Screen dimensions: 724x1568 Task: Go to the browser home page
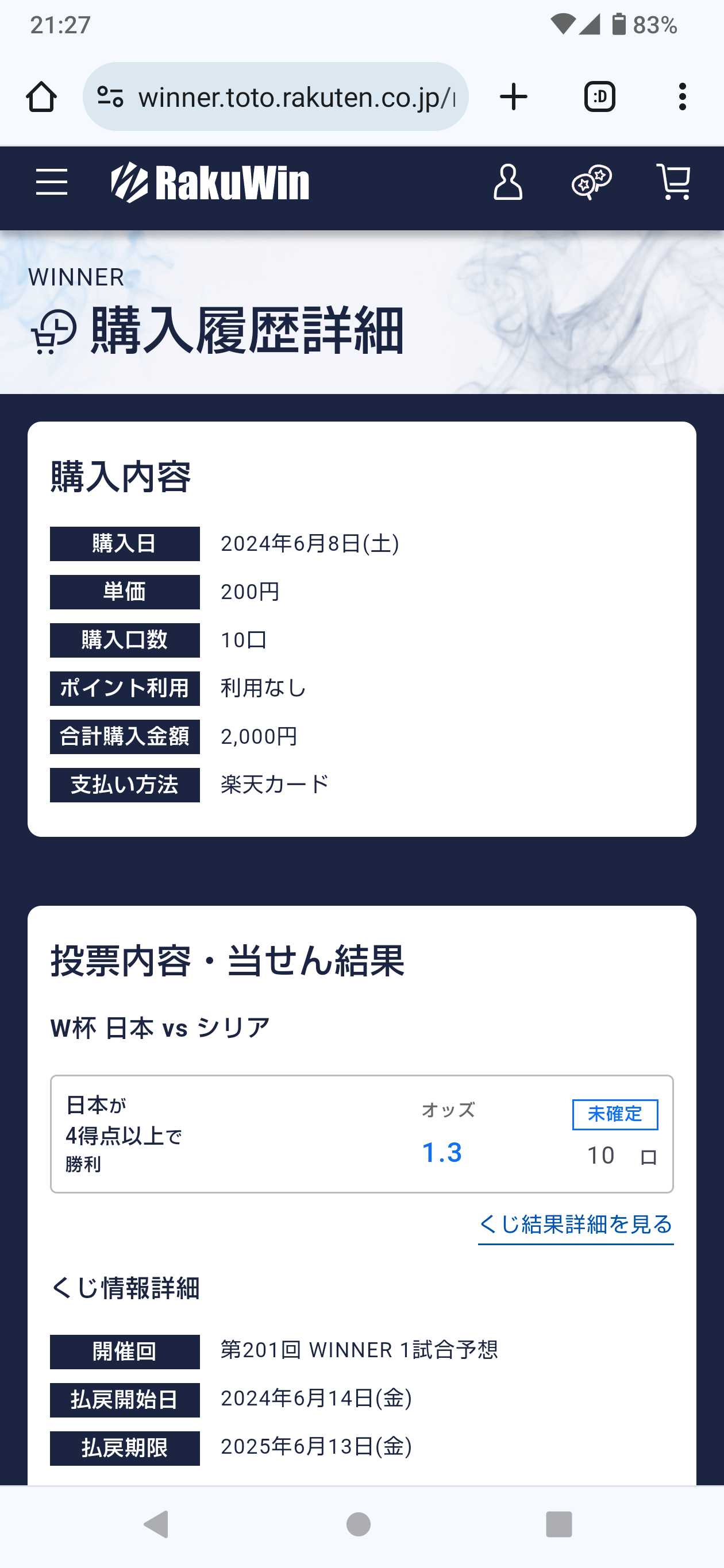41,97
